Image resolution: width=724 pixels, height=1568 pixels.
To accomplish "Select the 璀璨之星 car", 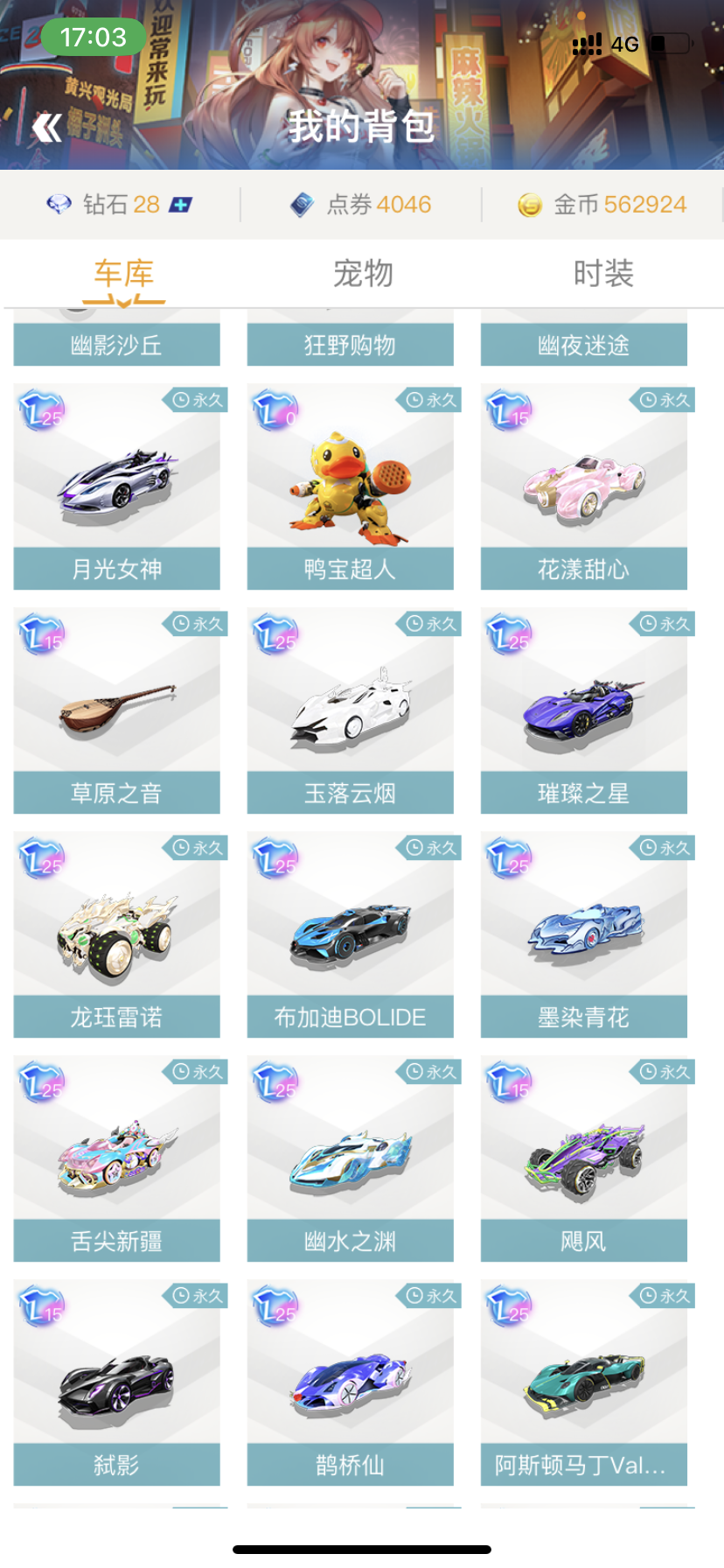I will pyautogui.click(x=583, y=710).
